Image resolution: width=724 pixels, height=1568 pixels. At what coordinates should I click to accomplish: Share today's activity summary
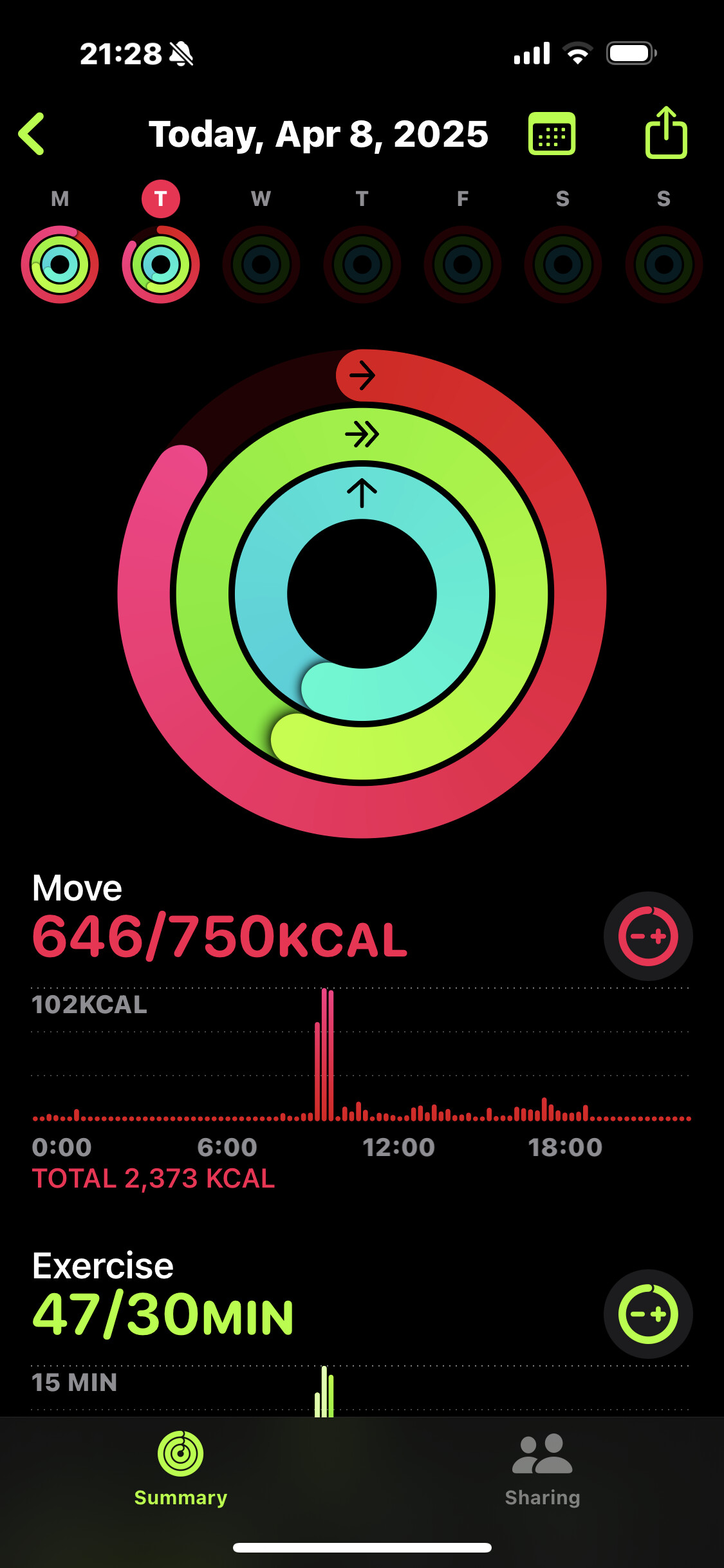coord(666,133)
